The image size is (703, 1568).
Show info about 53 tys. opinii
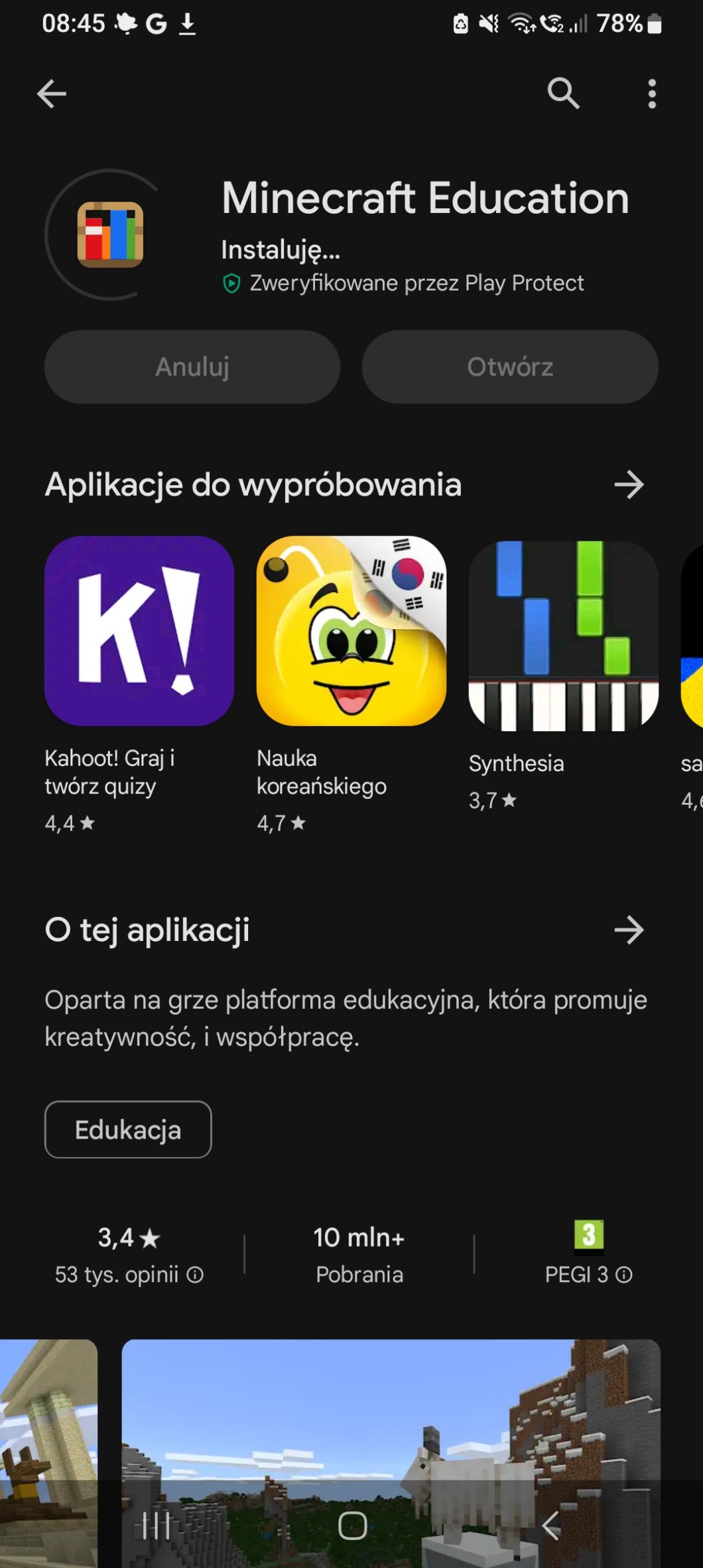pos(195,1275)
